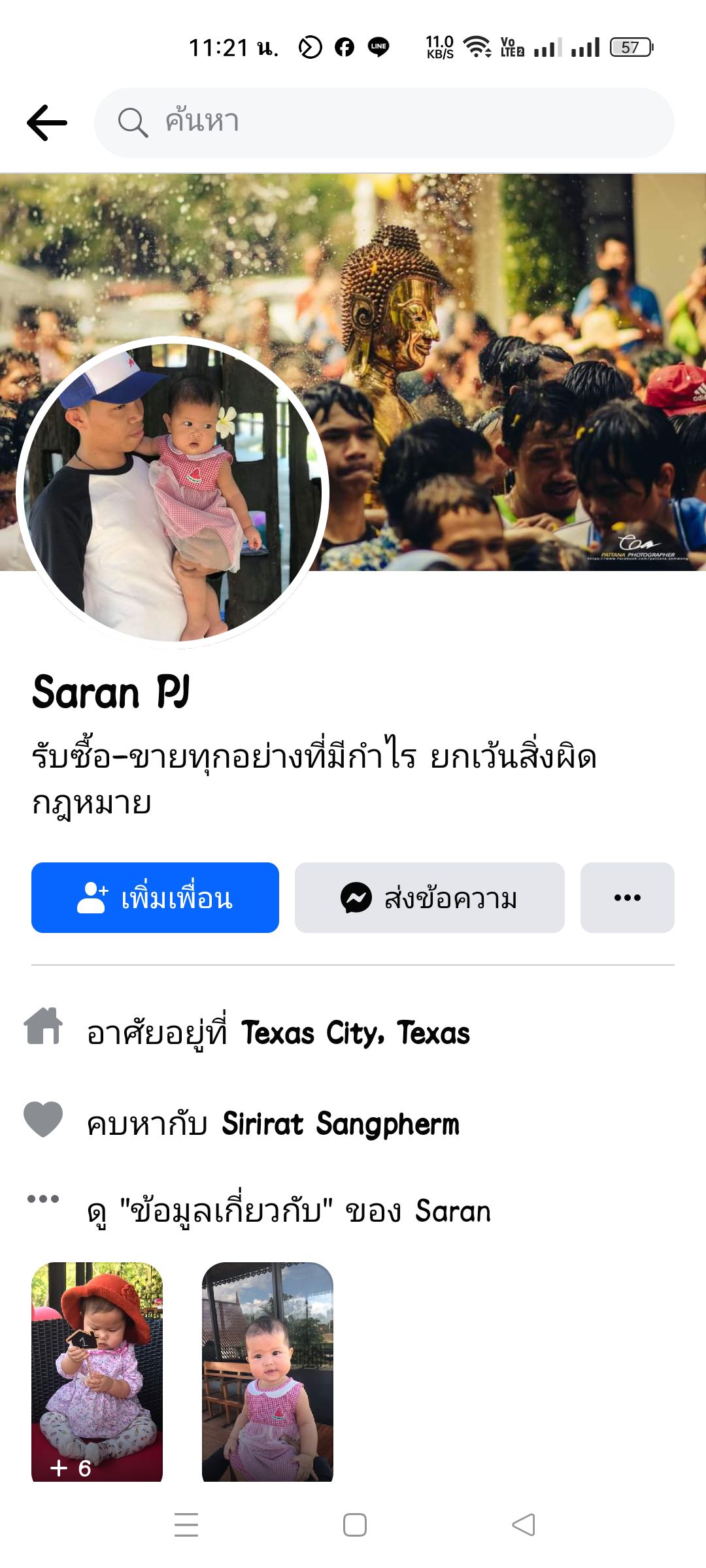Go back using the top arrow
Screen dimensions: 706x1568
[47, 122]
